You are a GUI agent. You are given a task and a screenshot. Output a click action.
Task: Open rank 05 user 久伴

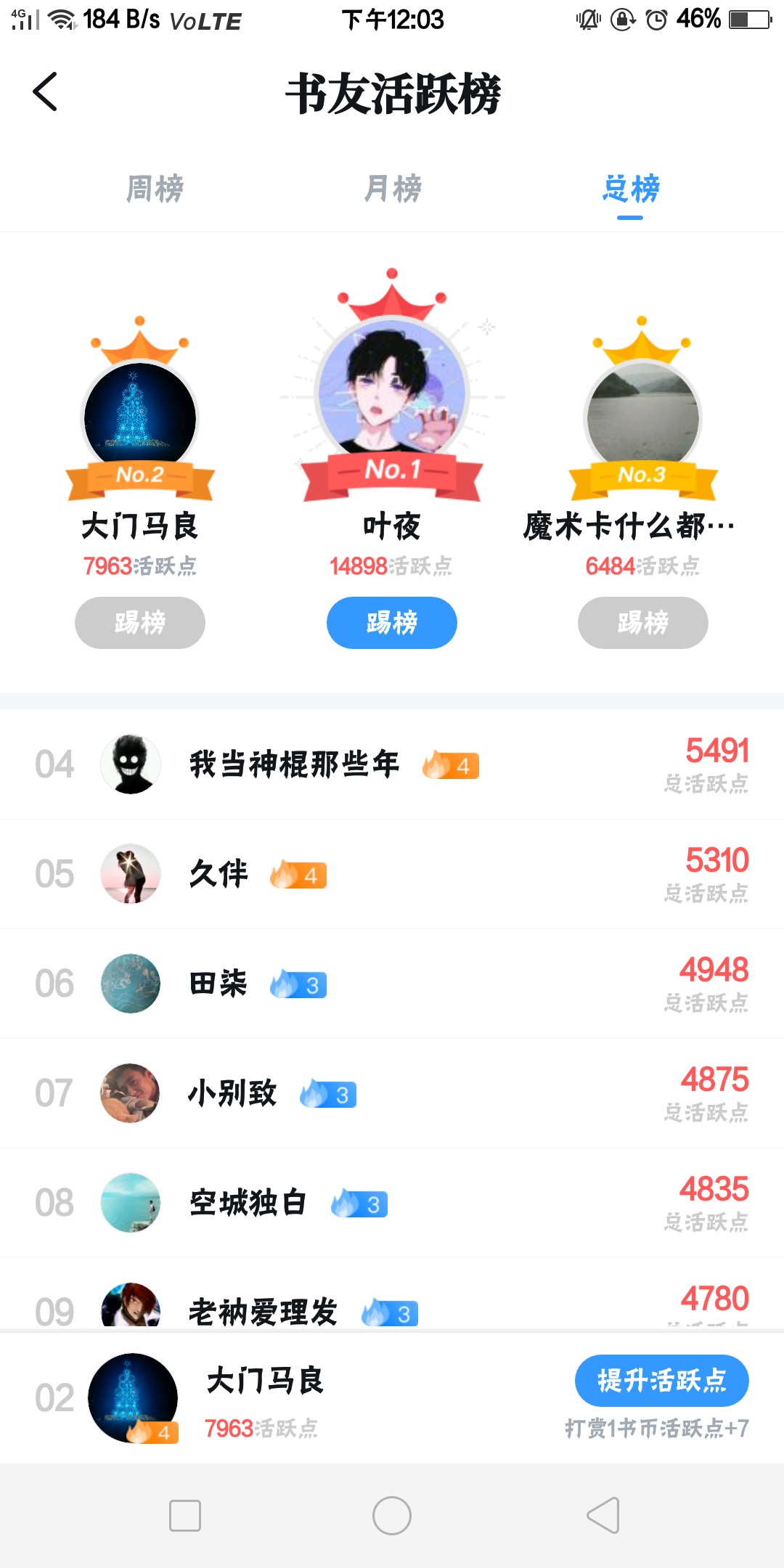[x=219, y=874]
